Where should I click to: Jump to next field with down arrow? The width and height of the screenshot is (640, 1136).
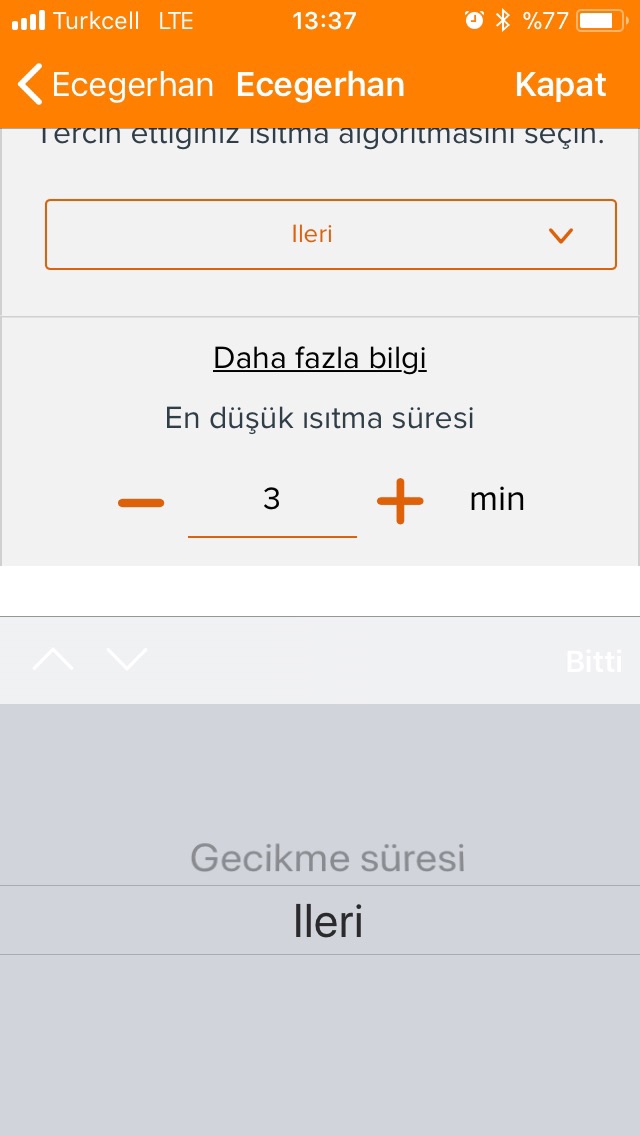pos(127,659)
